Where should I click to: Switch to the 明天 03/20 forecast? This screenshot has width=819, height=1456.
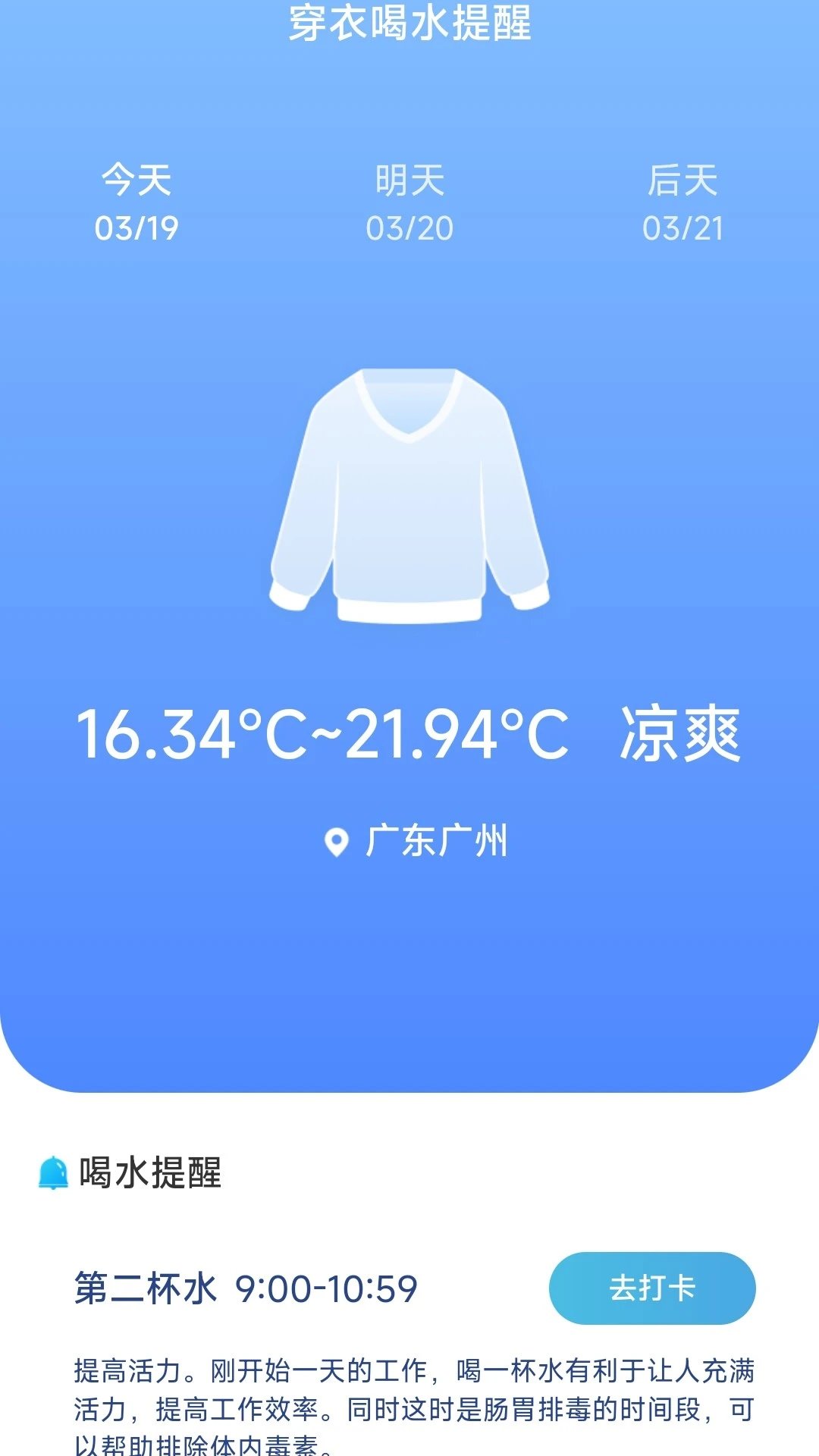click(x=409, y=203)
